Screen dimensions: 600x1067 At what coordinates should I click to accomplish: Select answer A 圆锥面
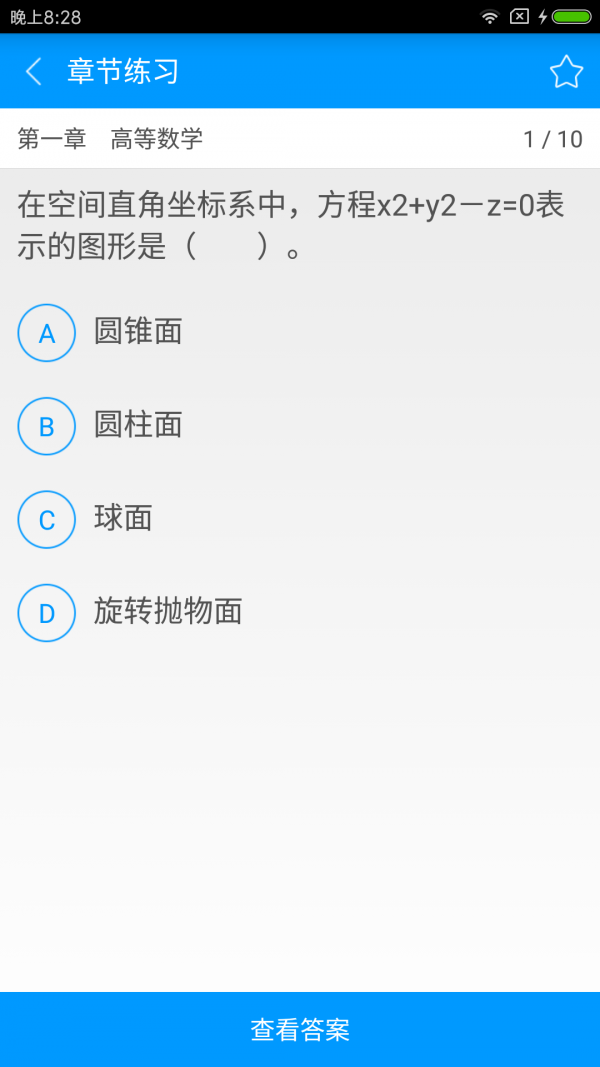47,333
